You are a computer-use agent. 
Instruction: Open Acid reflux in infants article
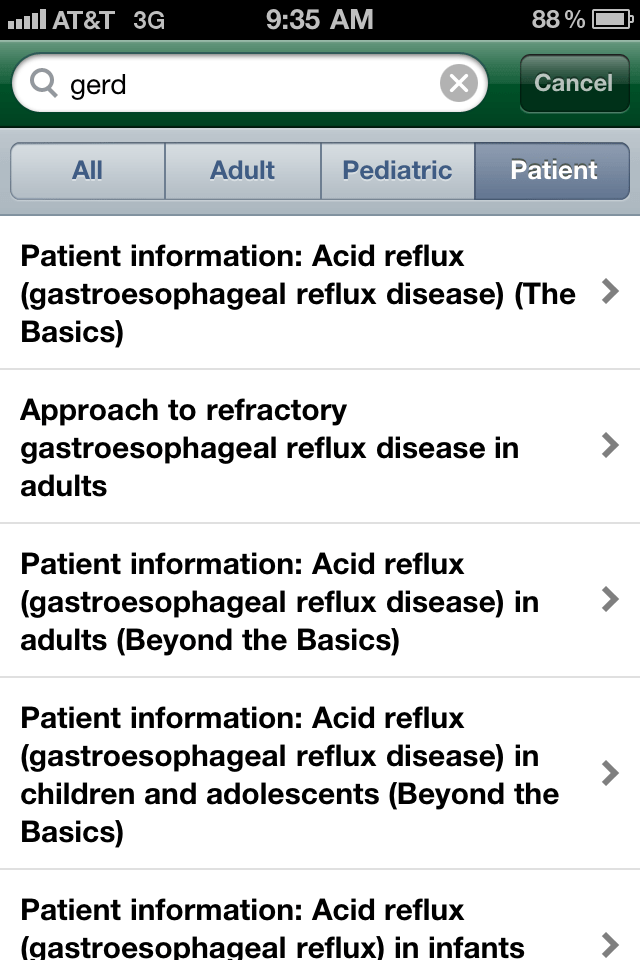(x=300, y=926)
